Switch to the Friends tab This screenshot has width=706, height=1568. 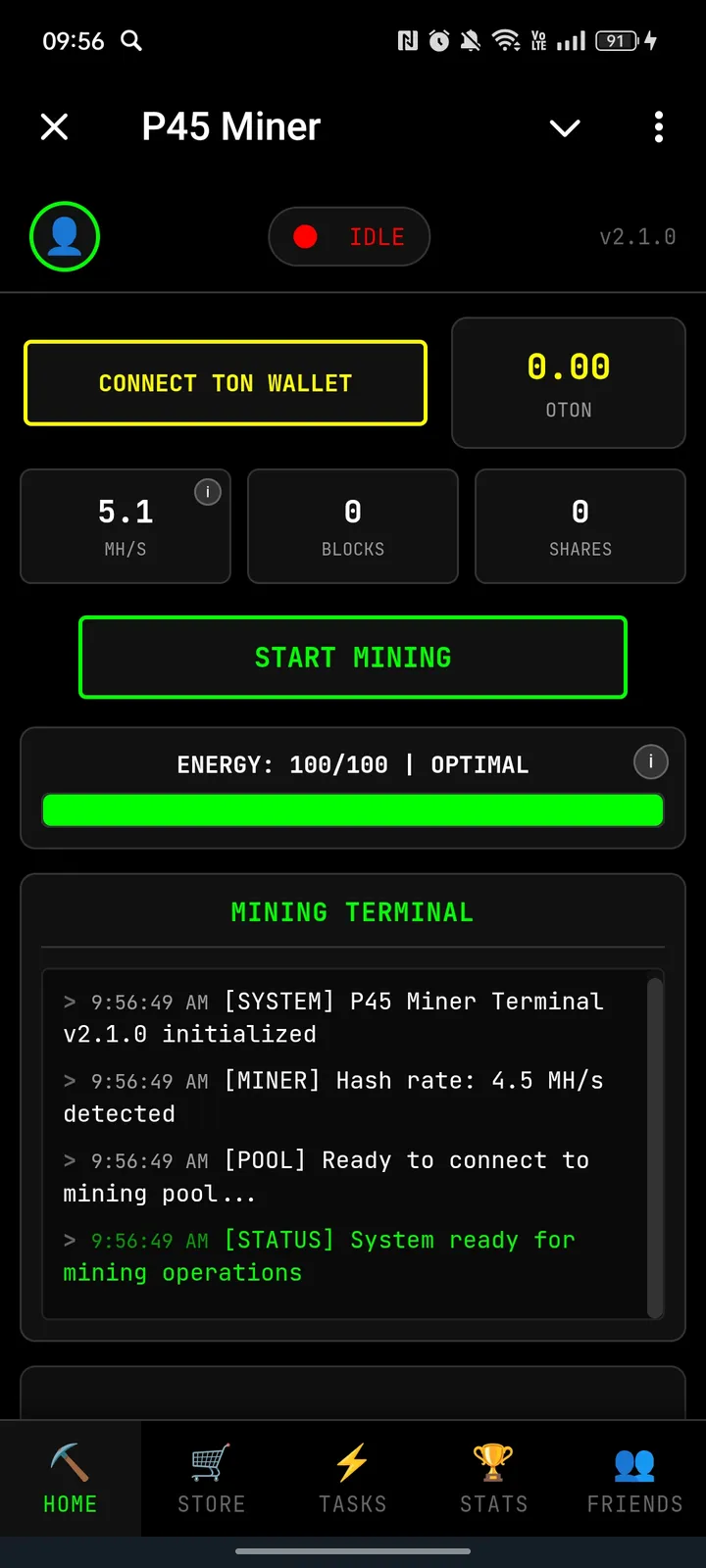pos(634,1479)
